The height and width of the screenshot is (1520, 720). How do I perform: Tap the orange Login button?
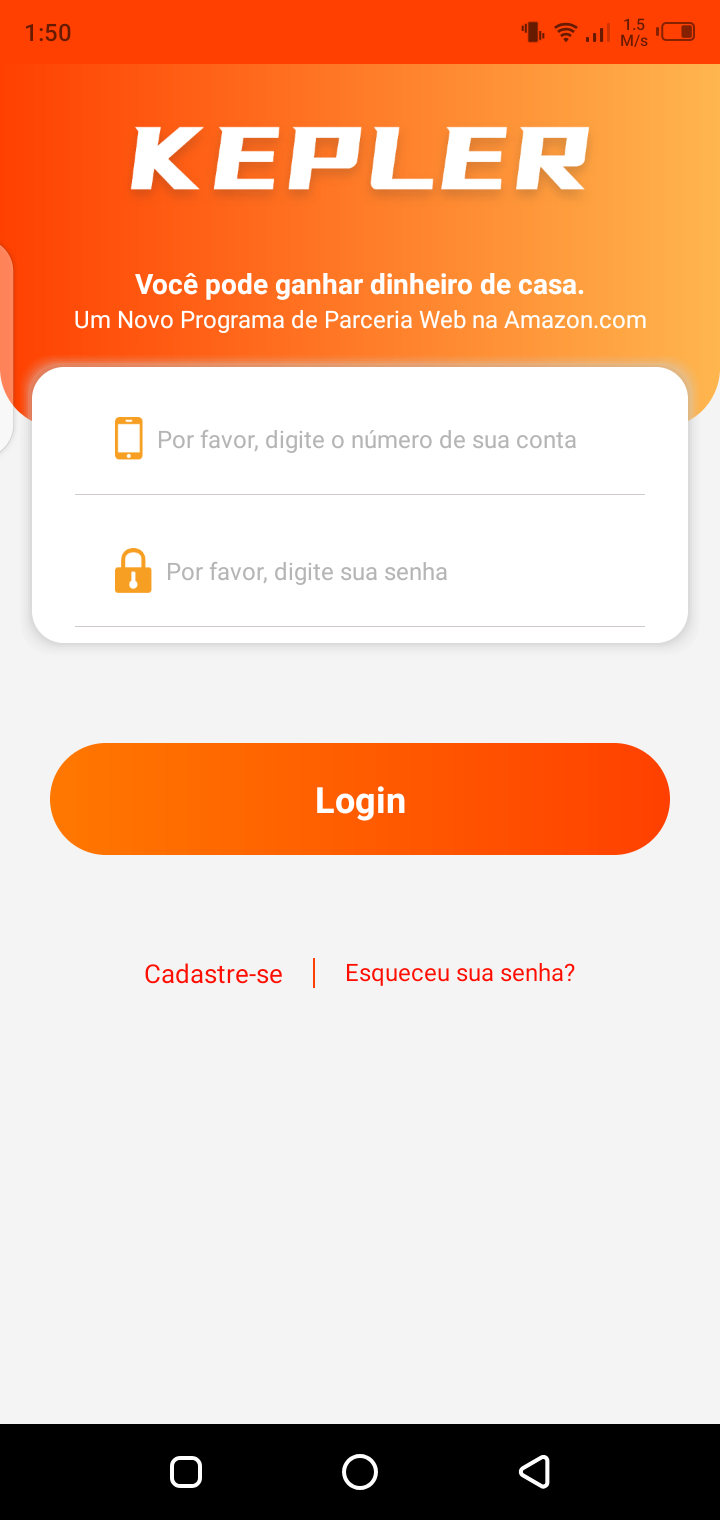[360, 799]
